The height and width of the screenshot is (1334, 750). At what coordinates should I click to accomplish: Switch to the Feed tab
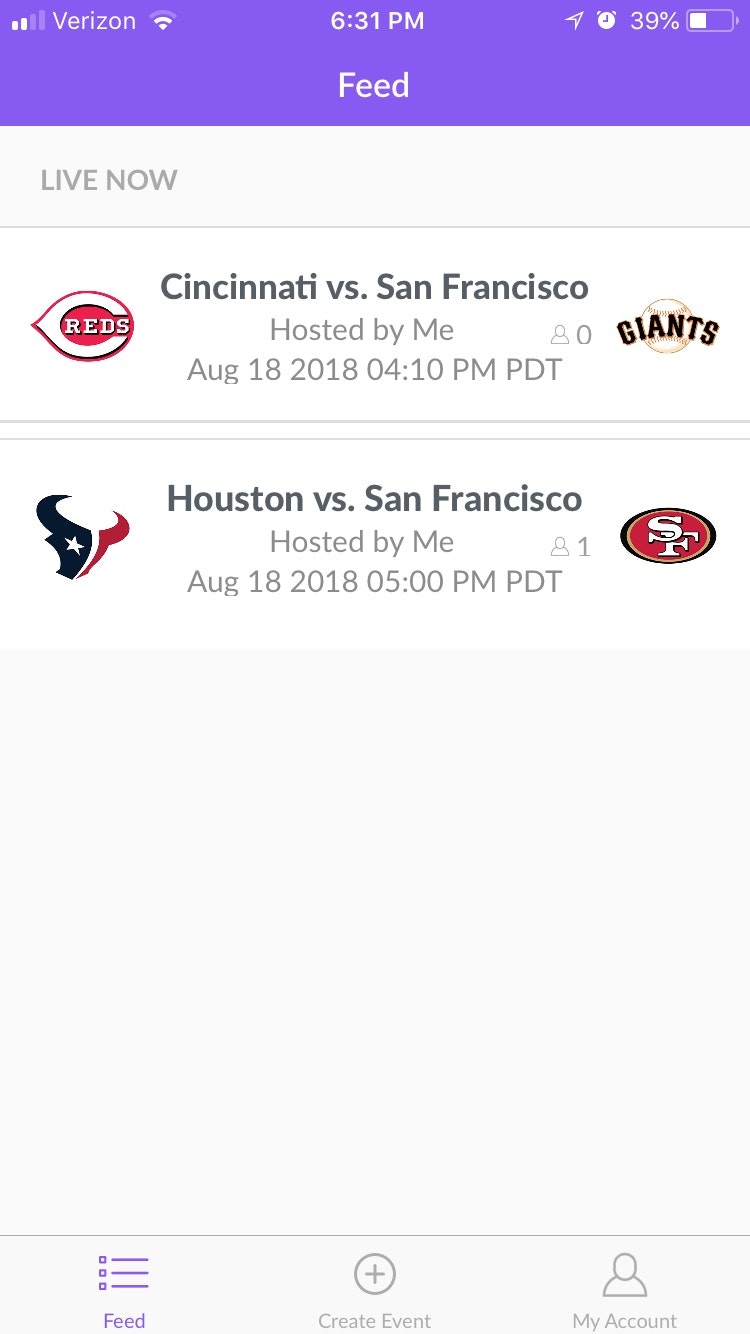(x=124, y=1290)
